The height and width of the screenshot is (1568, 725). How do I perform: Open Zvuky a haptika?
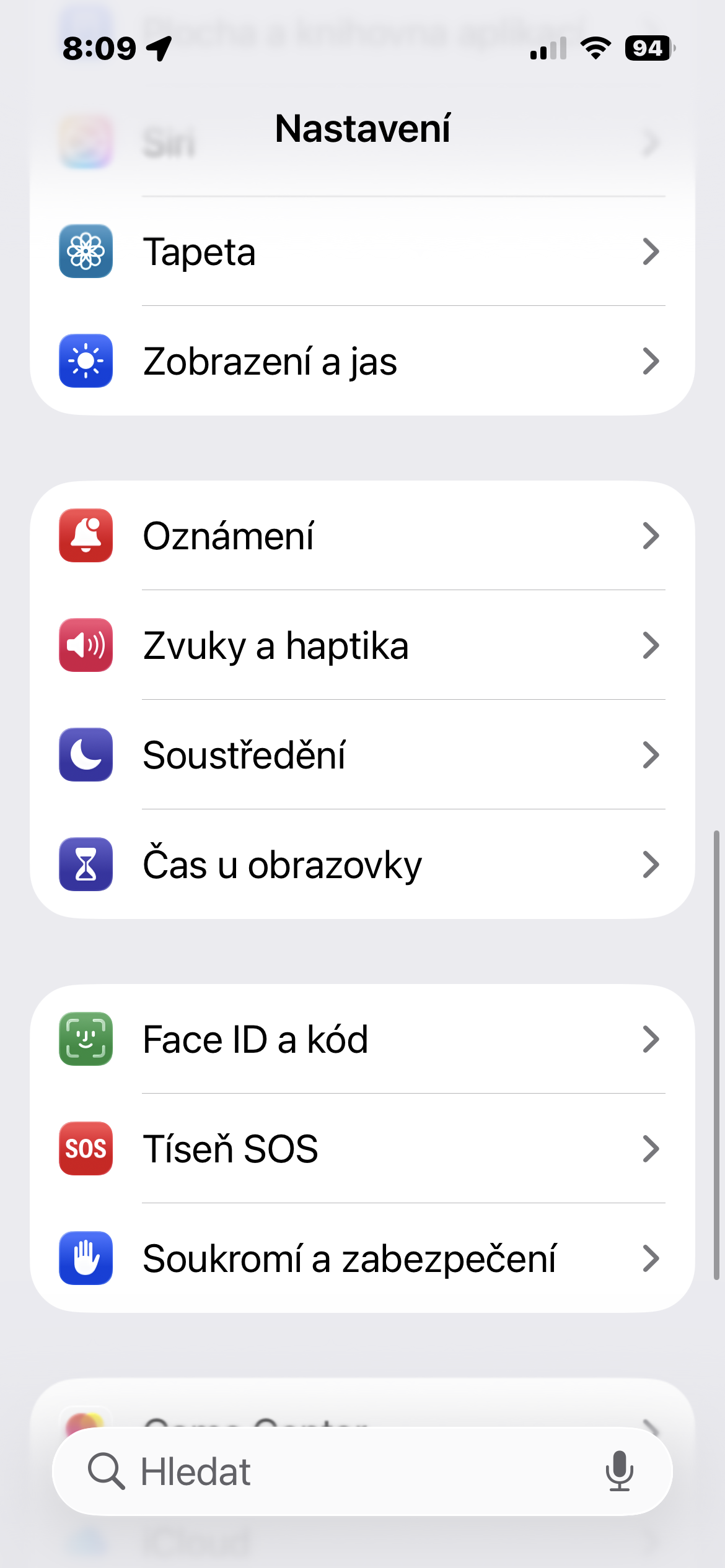point(362,645)
